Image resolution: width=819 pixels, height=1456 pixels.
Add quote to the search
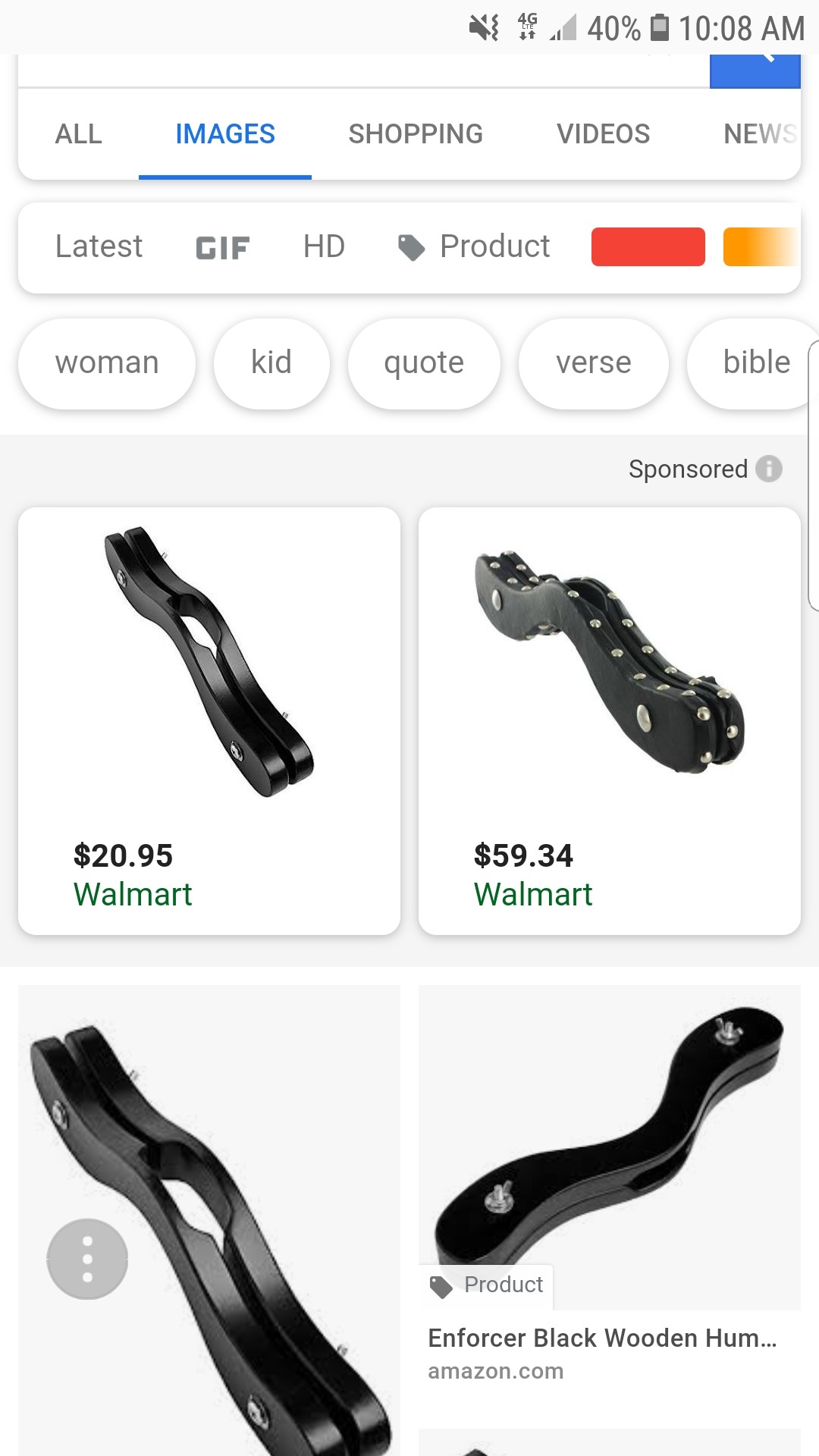424,362
